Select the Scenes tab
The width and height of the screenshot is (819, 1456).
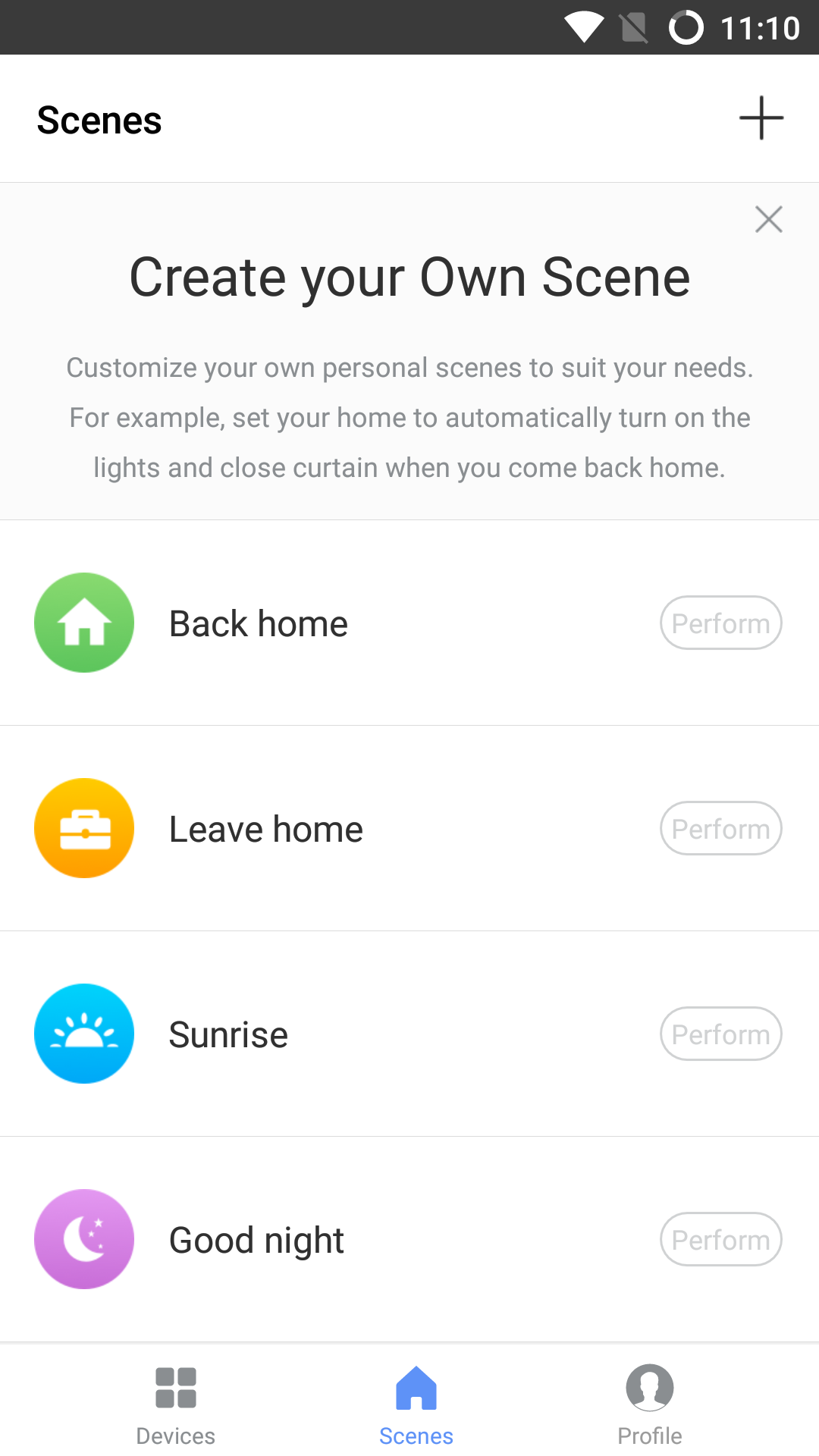click(x=416, y=1404)
